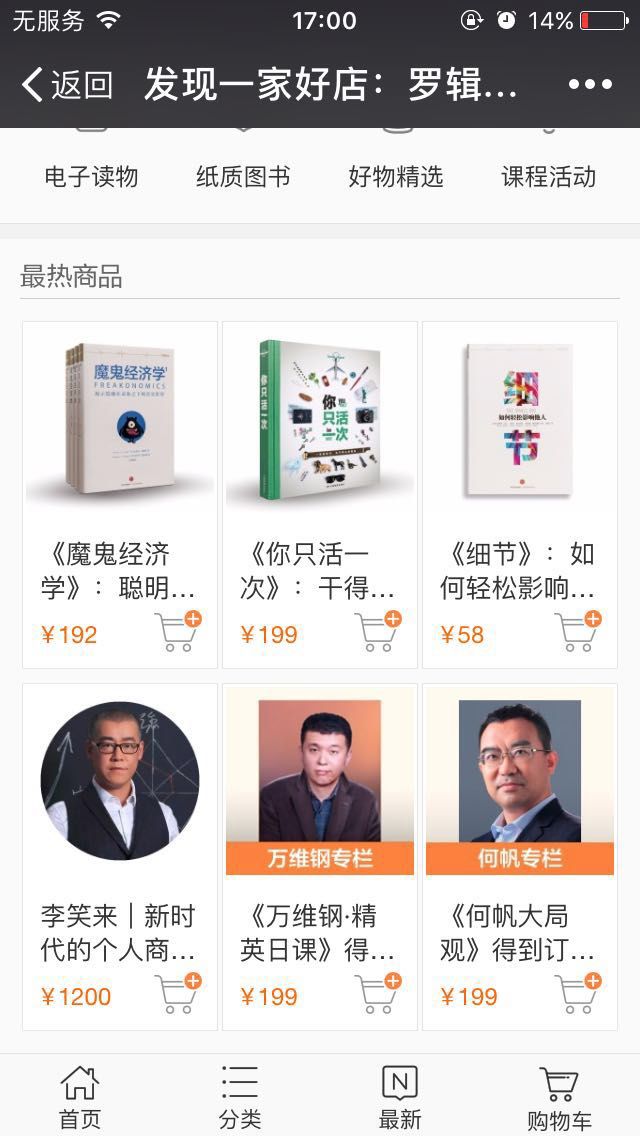The height and width of the screenshot is (1136, 640).
Task: Open 《万维钢·精英日课》 subscription
Action: tap(320, 856)
